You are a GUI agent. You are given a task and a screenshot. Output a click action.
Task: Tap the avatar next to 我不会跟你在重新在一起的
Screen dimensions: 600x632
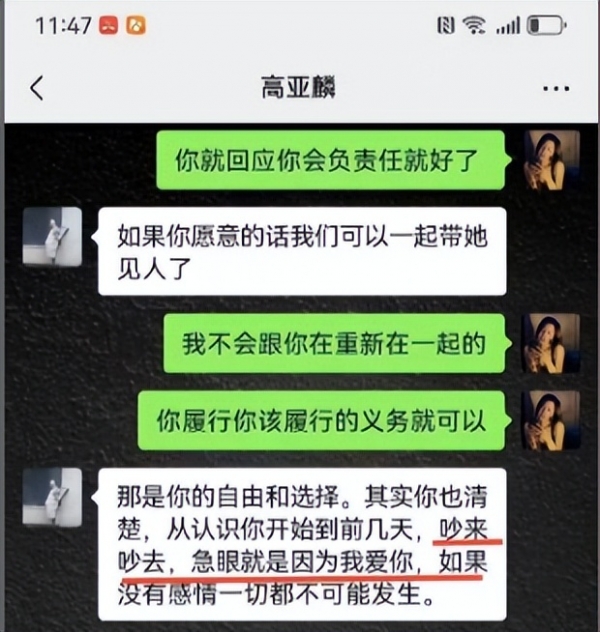(x=551, y=343)
